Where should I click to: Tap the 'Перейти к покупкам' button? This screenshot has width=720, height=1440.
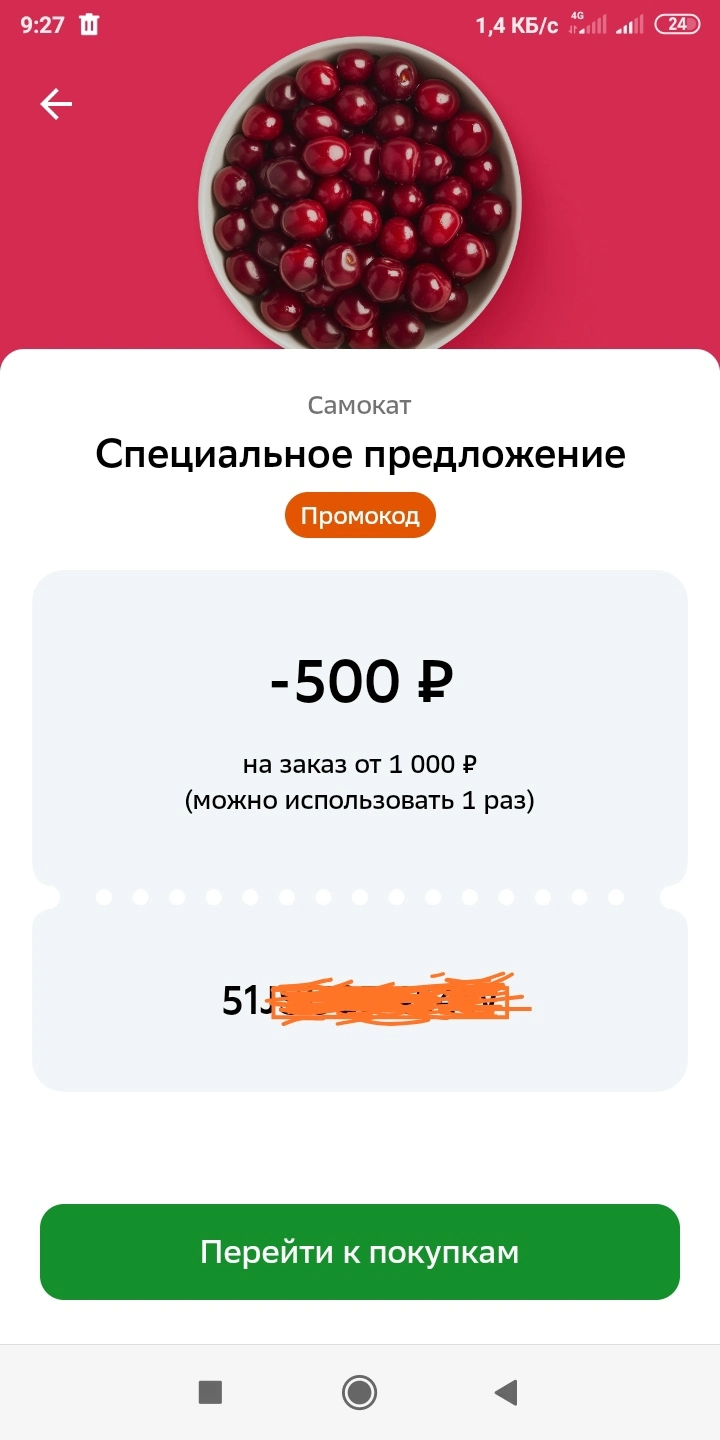point(360,1252)
